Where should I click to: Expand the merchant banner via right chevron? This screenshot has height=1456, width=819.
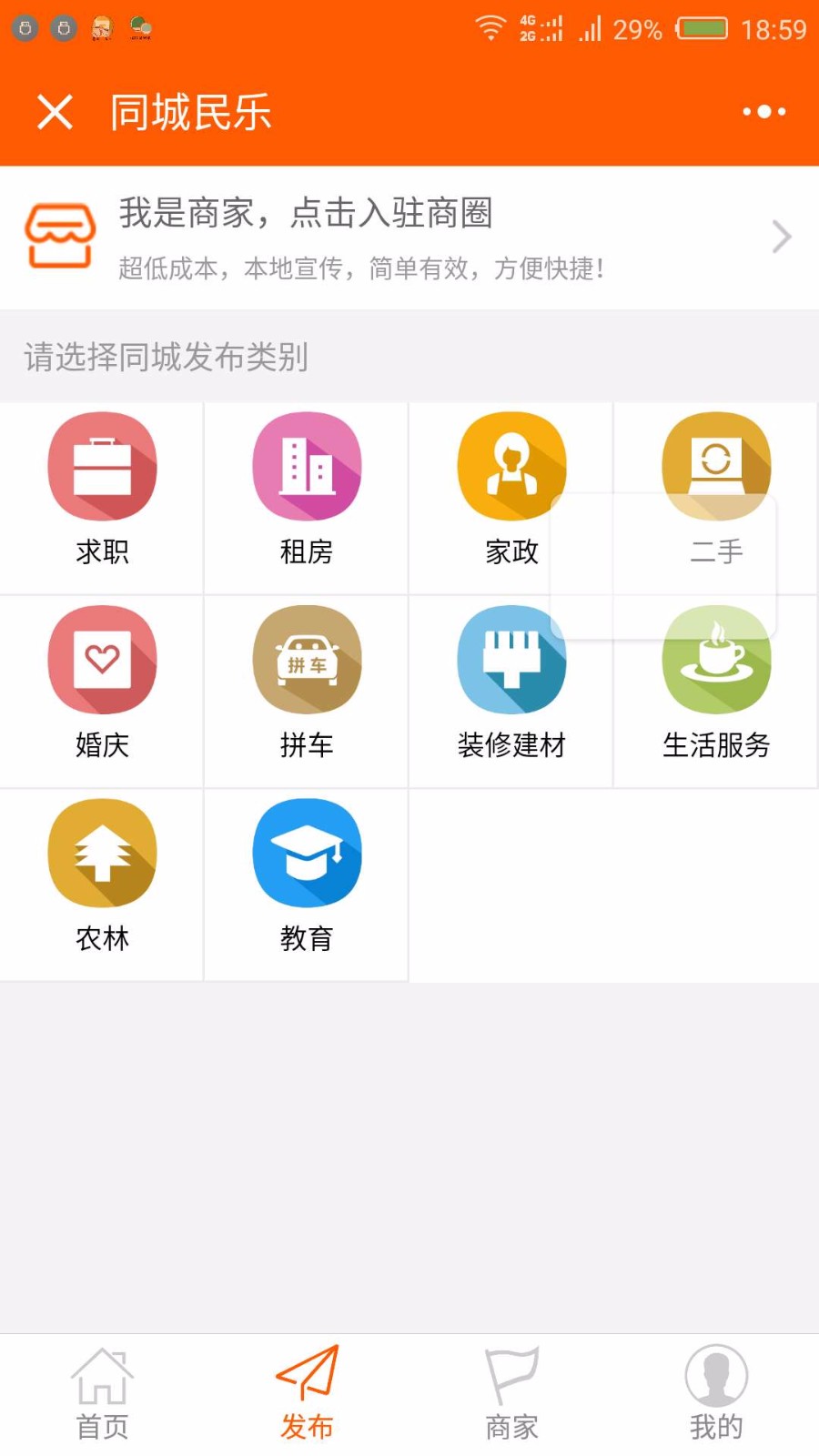781,237
